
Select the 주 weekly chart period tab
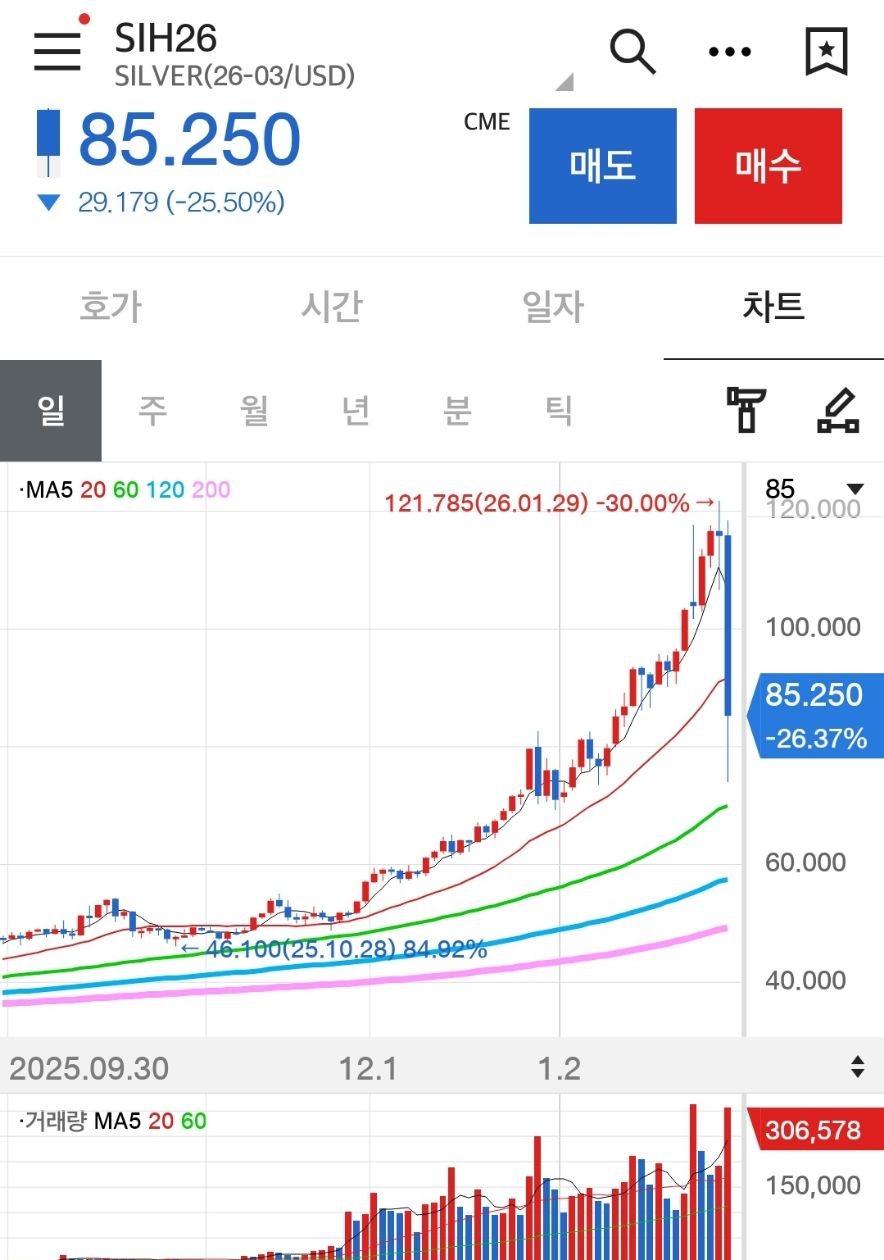pyautogui.click(x=152, y=410)
